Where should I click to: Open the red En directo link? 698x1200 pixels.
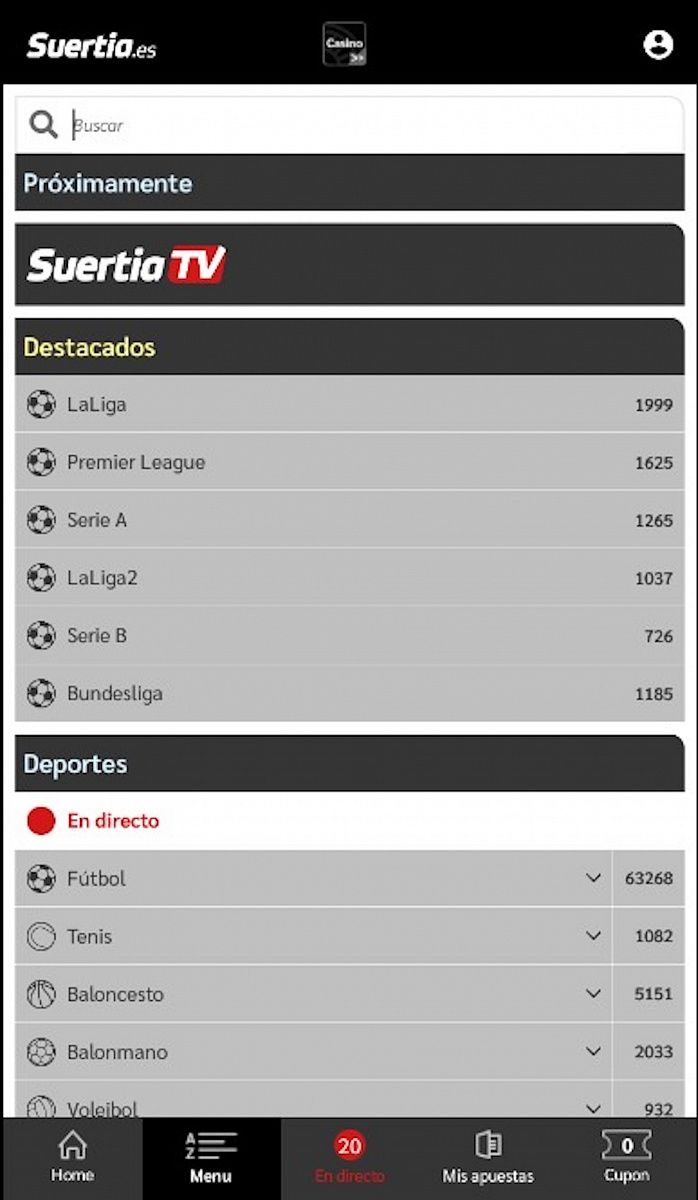pyautogui.click(x=112, y=821)
